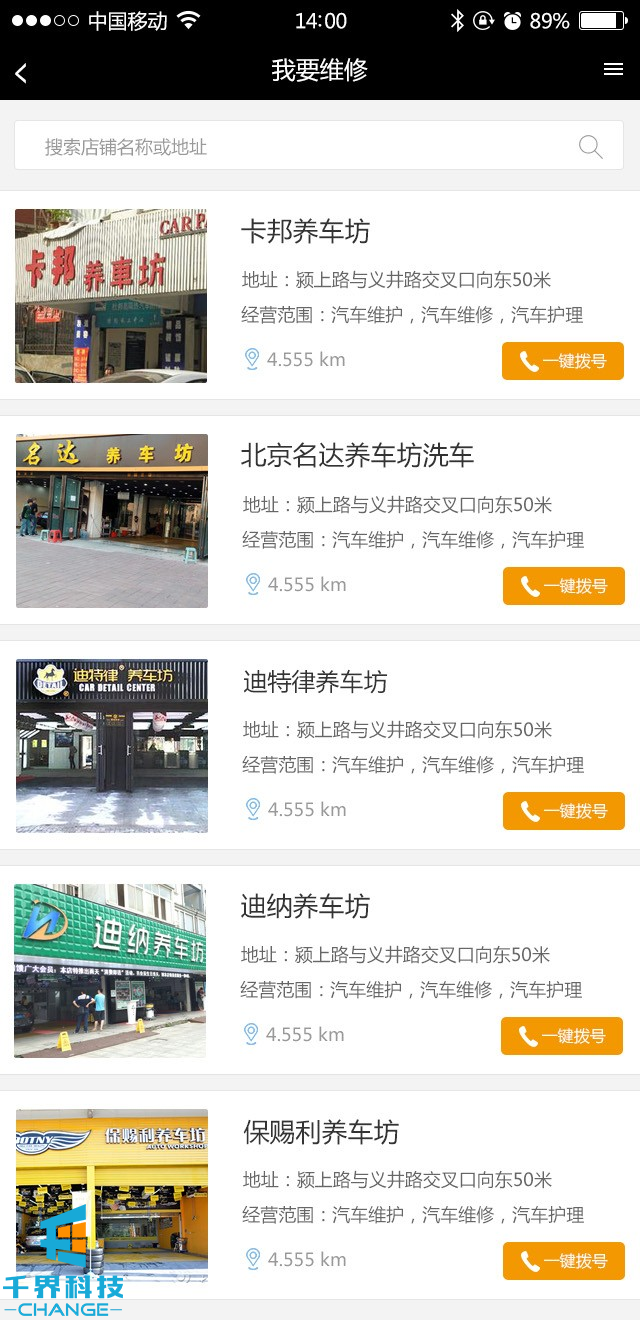Open the 保赐利养车坊 shop listing
This screenshot has width=640, height=1320.
tap(321, 1133)
